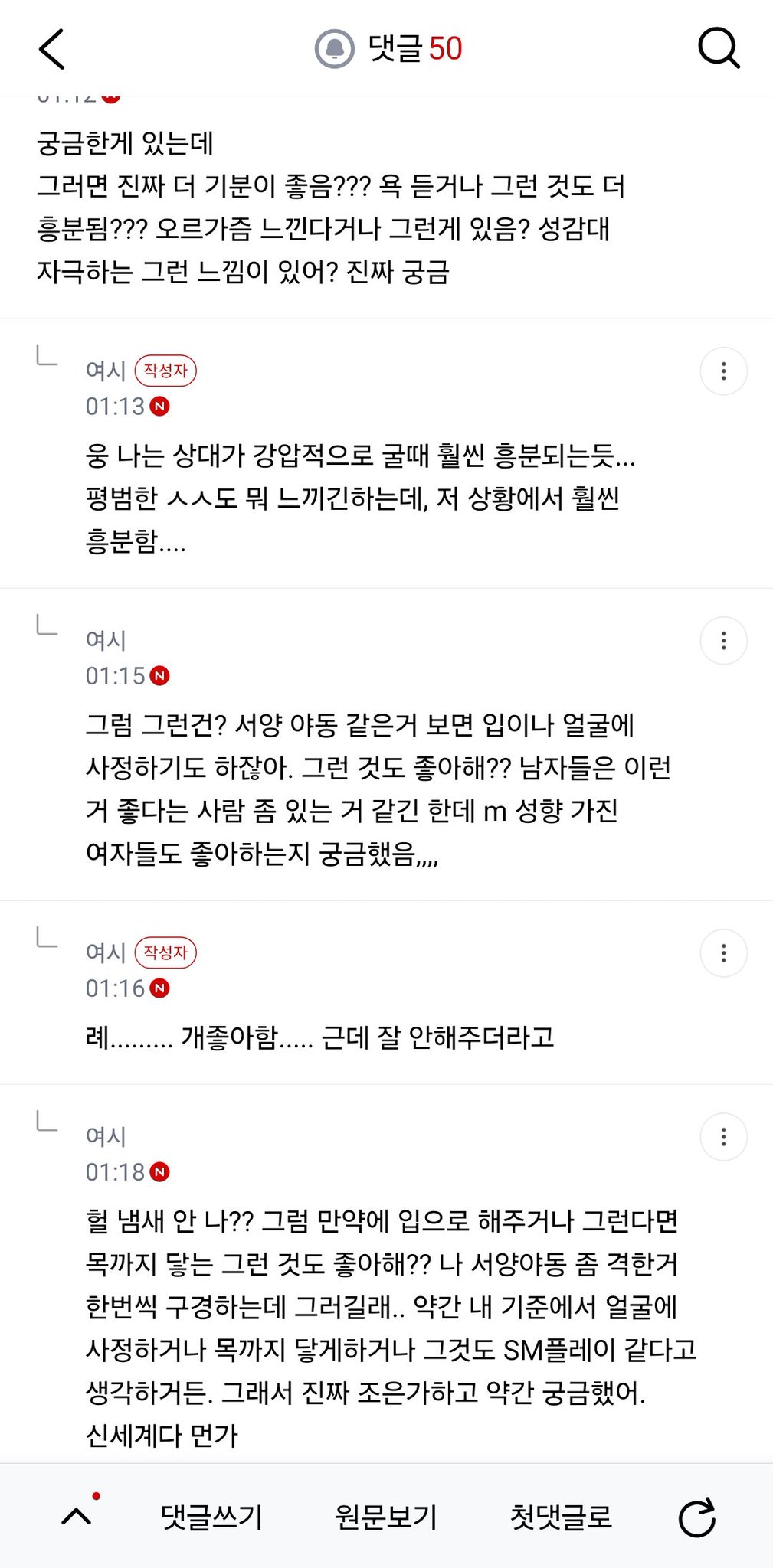Open options for the 01:13 comment

point(723,371)
